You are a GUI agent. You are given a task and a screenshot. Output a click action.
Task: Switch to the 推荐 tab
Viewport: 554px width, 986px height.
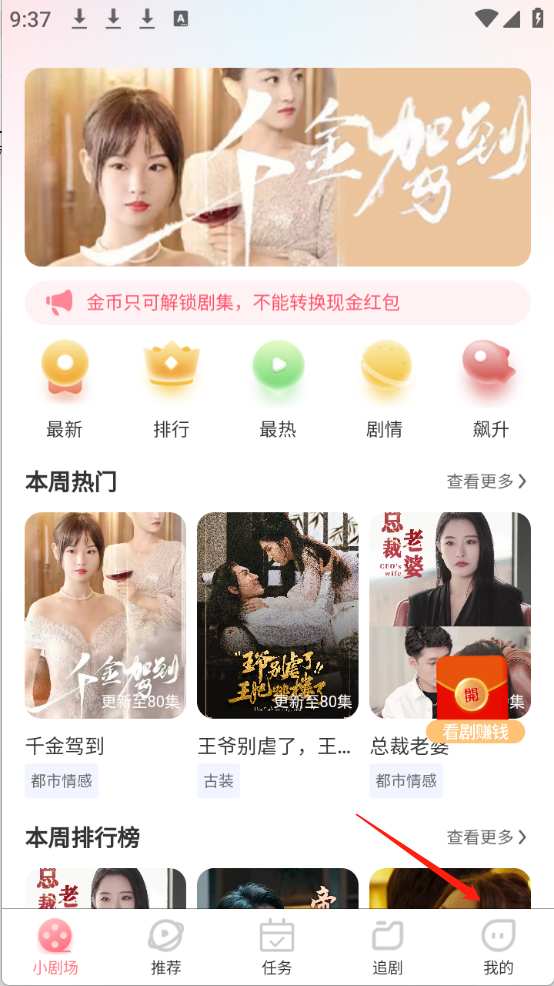pos(167,947)
